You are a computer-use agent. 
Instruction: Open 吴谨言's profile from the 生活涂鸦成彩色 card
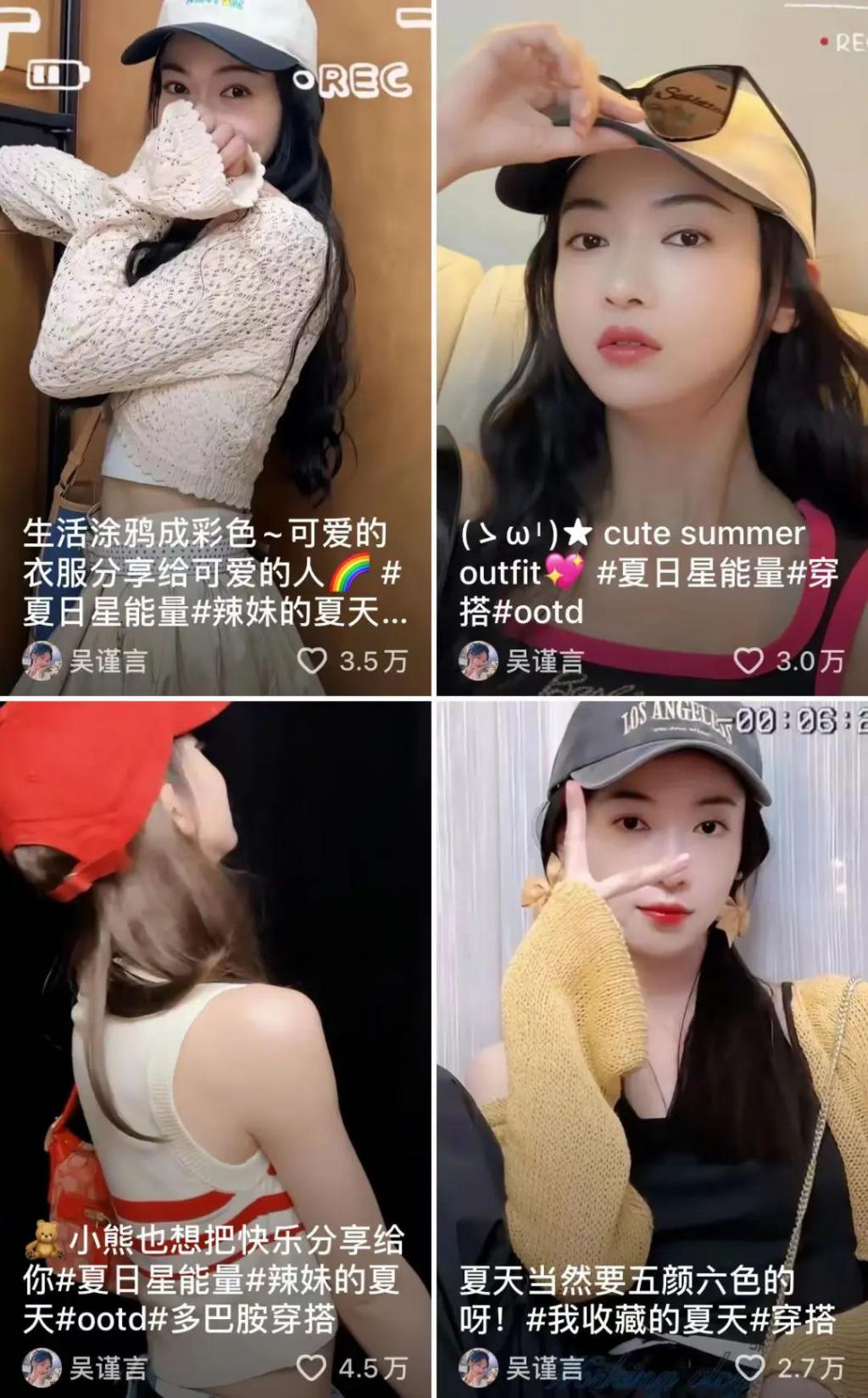[42, 660]
